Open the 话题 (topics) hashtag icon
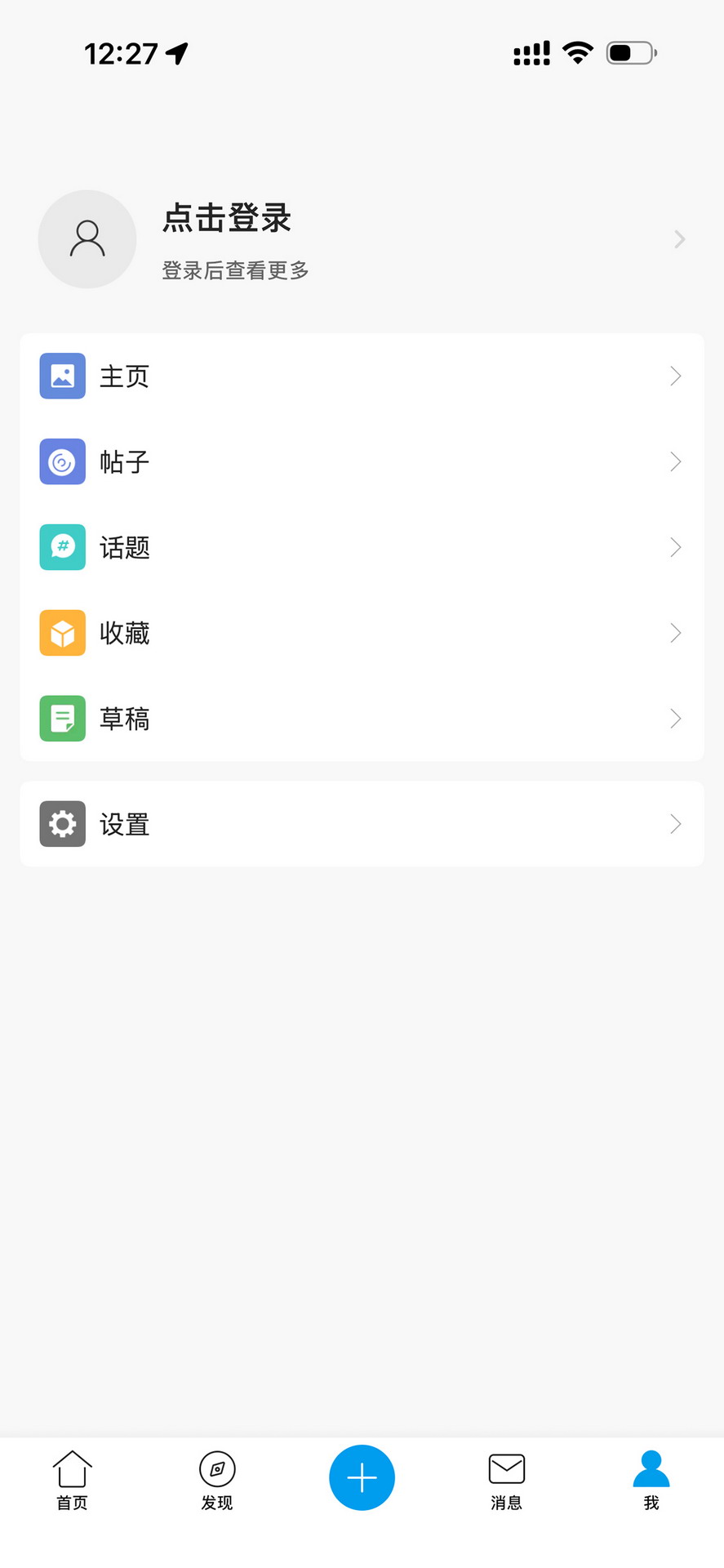This screenshot has height=1568, width=724. [62, 547]
